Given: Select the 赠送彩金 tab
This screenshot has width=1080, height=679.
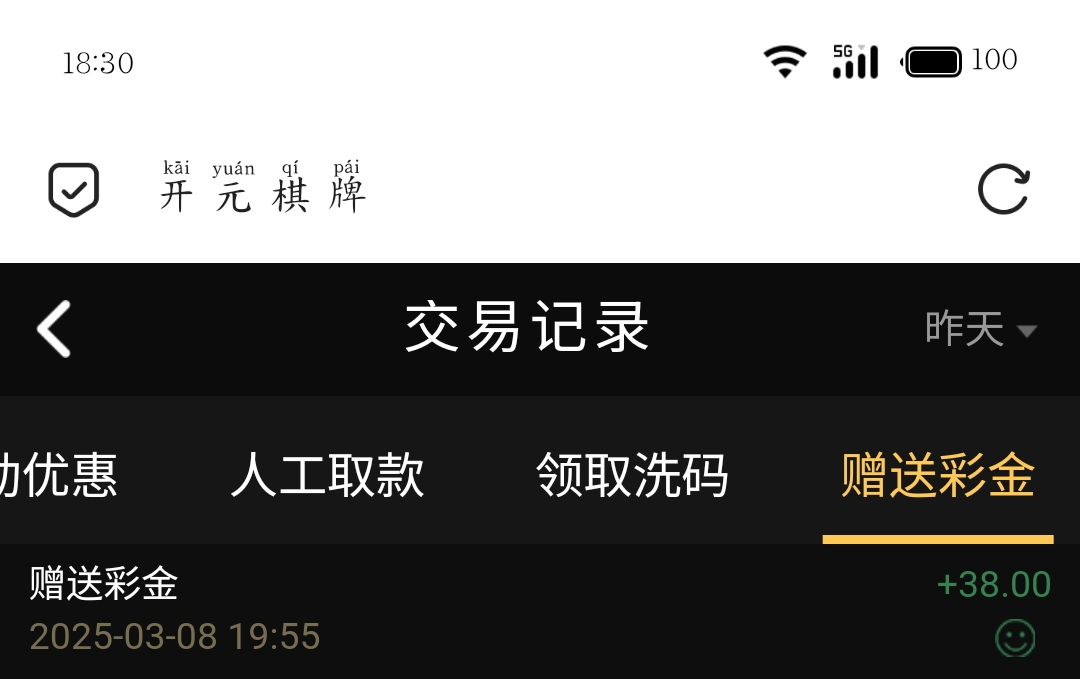Looking at the screenshot, I should [x=937, y=475].
